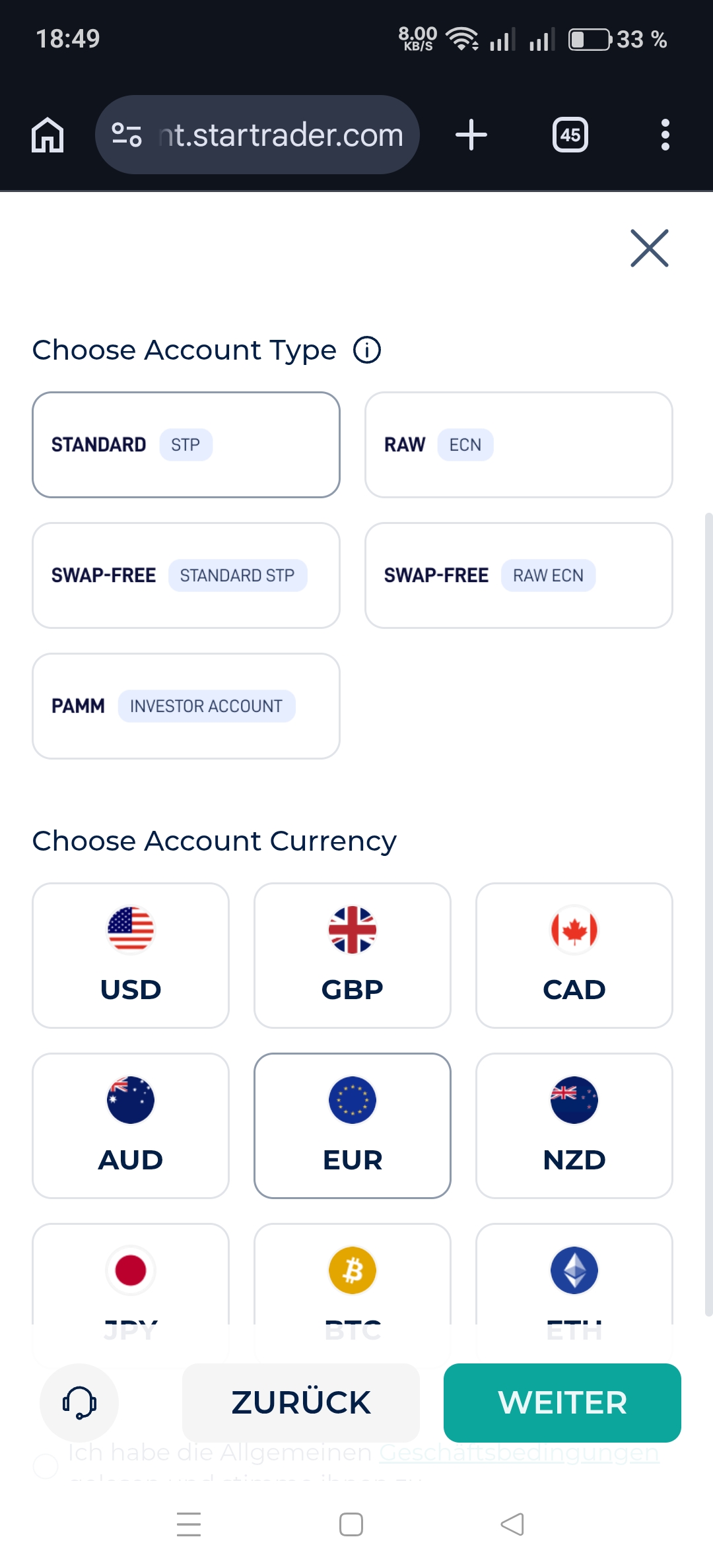Select the Standard STP account type
The width and height of the screenshot is (713, 1568).
[x=186, y=445]
